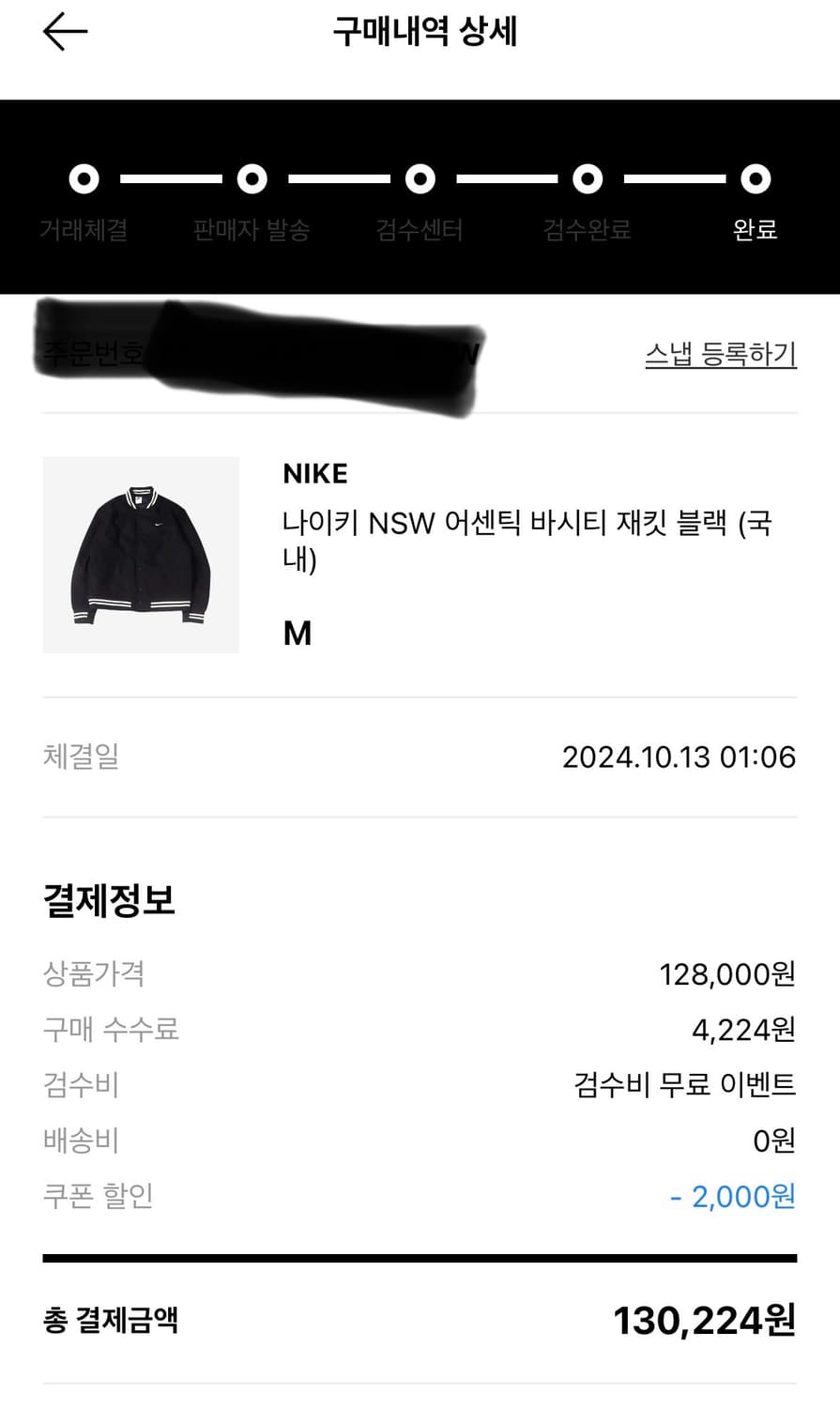Tap the progress bar between 검수완료 and 완료
Screen dimensions: 840x1408
pos(671,178)
